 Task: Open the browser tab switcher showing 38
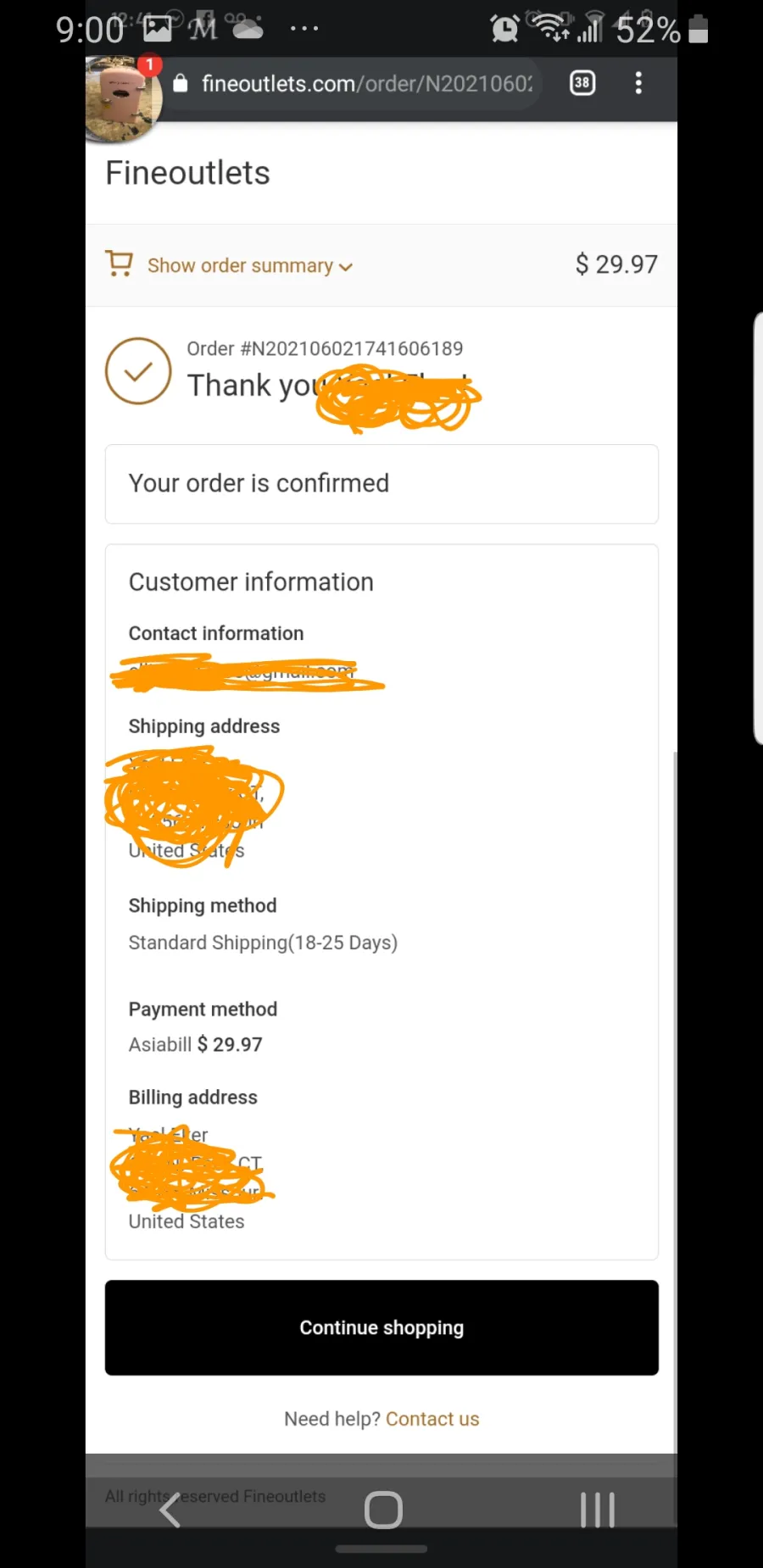(x=582, y=83)
